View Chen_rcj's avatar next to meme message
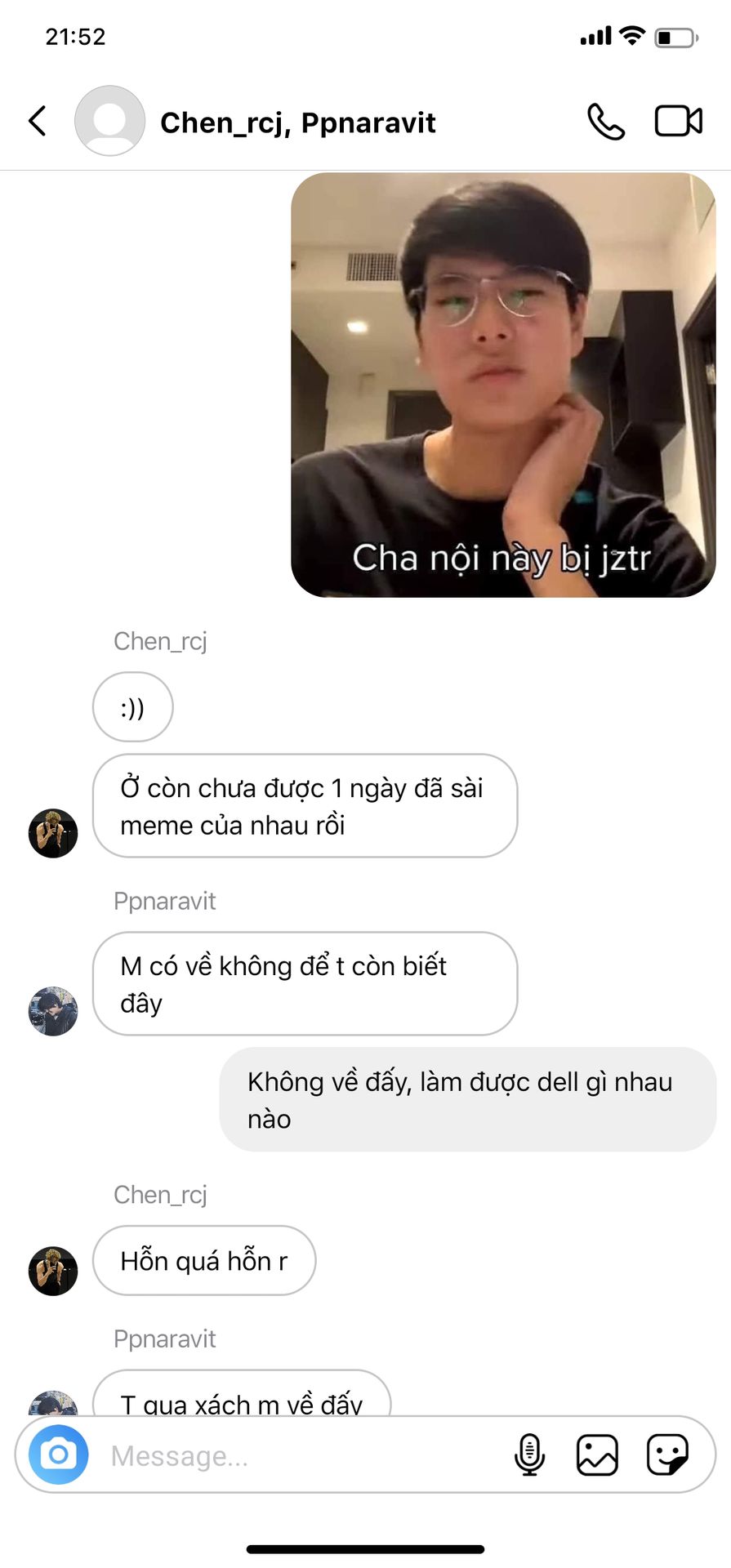Viewport: 731px width, 1568px height. coord(53,833)
